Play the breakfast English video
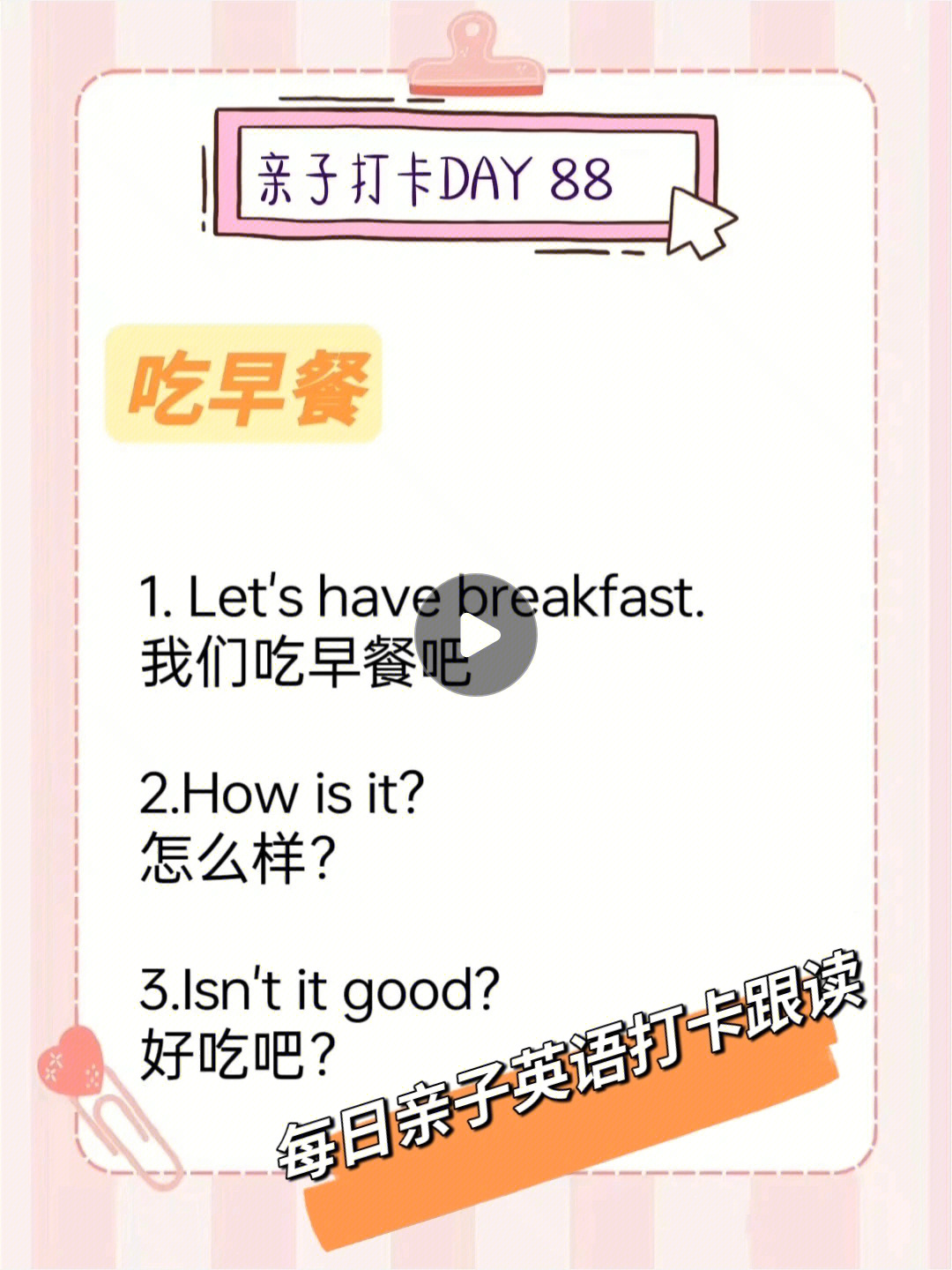Screen dimensions: 952x1270 (x=476, y=635)
